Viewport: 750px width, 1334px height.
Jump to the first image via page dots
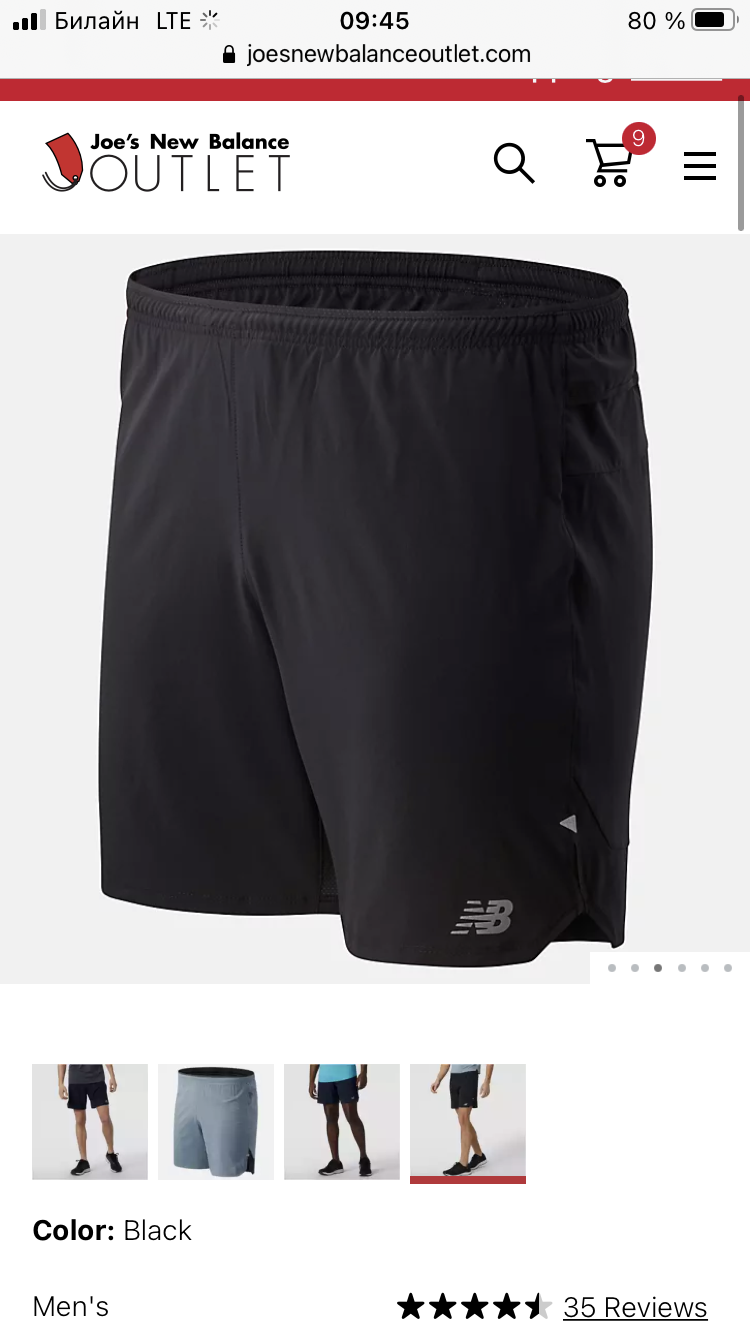pyautogui.click(x=612, y=968)
